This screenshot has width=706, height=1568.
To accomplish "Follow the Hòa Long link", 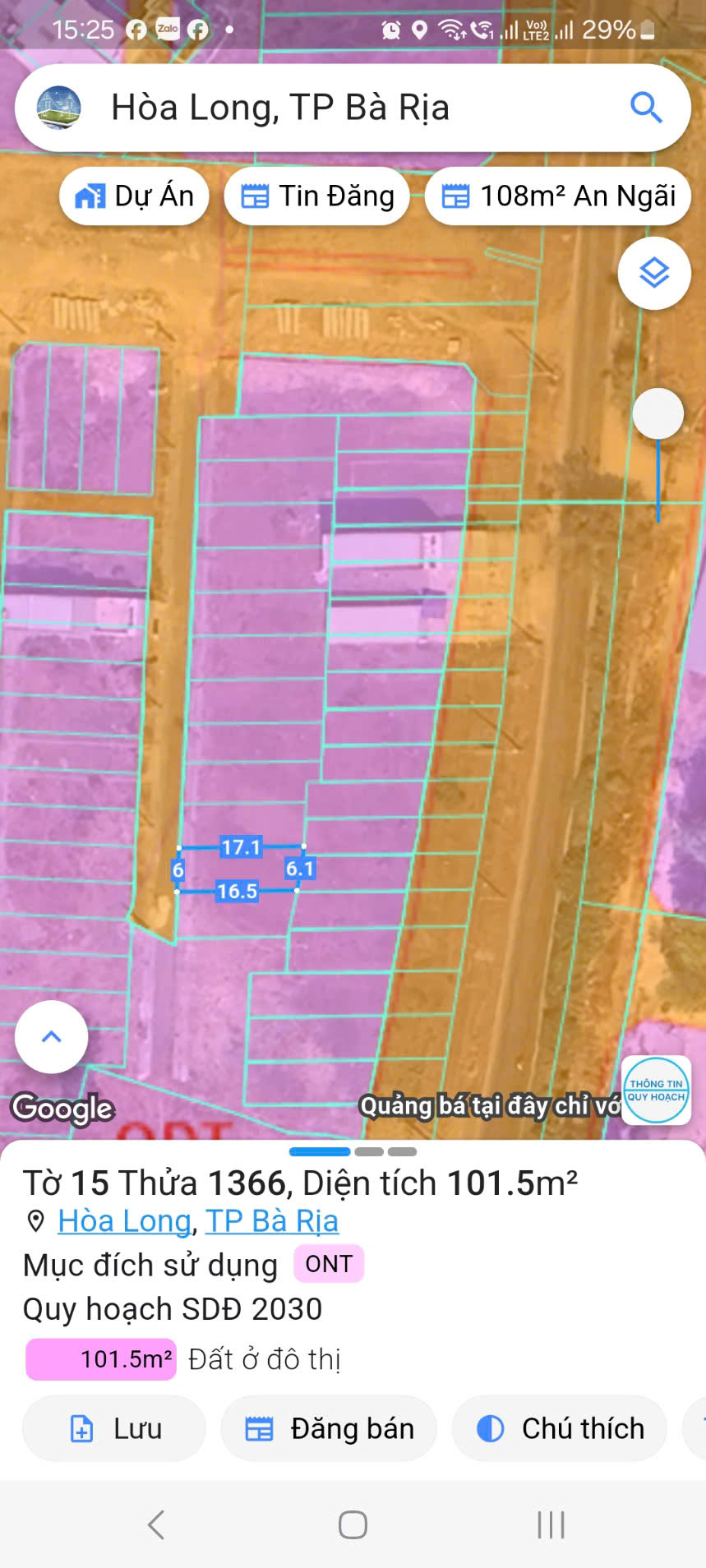I will (124, 1221).
